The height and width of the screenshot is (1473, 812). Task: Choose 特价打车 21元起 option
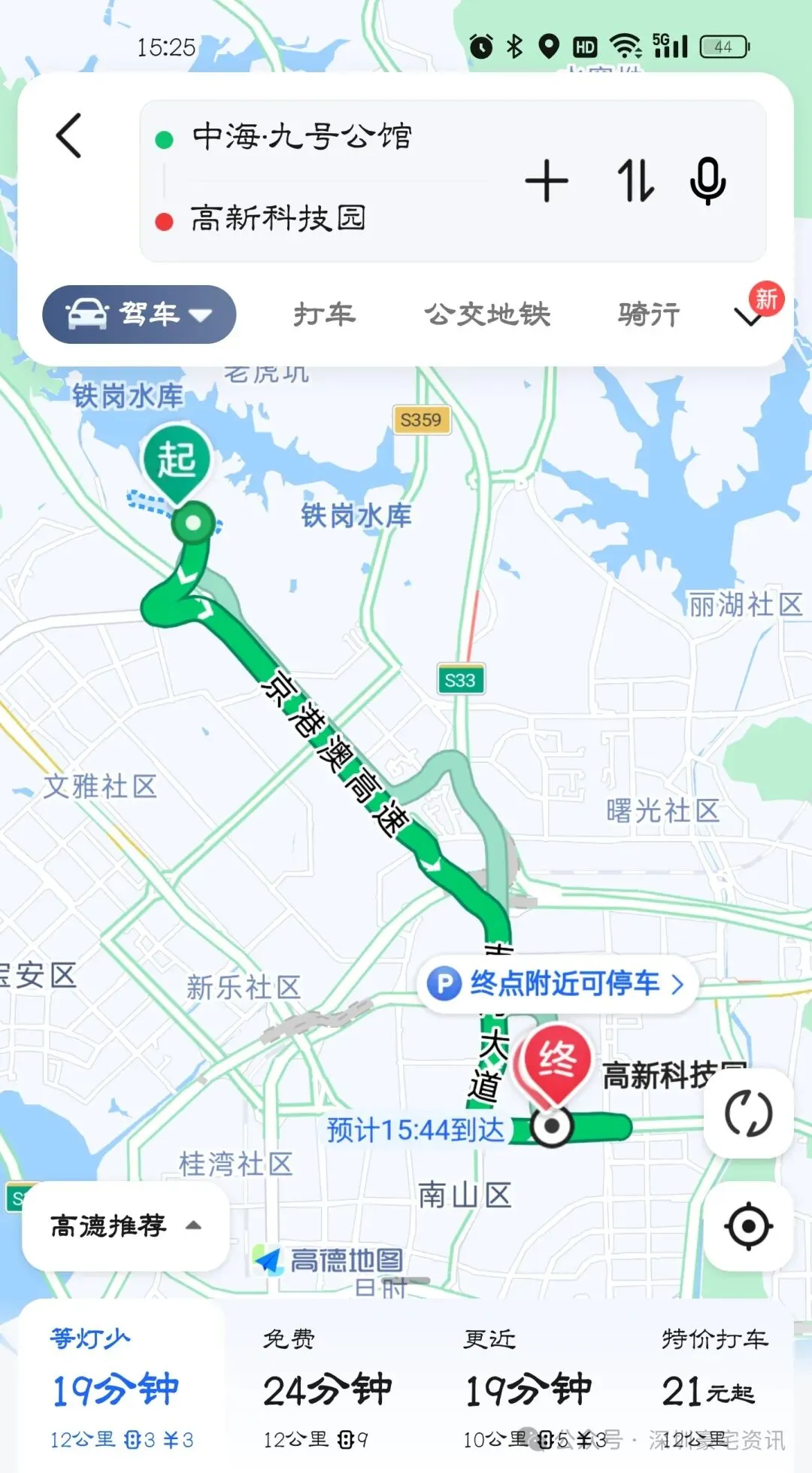tap(714, 1387)
